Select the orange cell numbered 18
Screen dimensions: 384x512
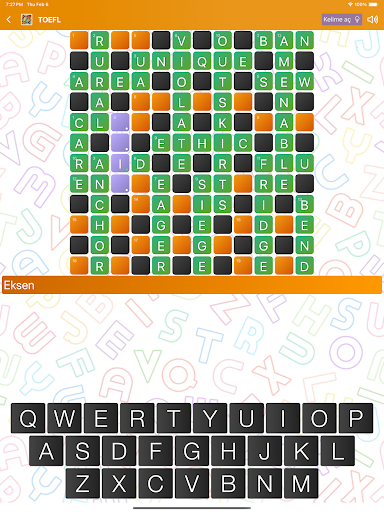pyautogui.click(x=79, y=266)
